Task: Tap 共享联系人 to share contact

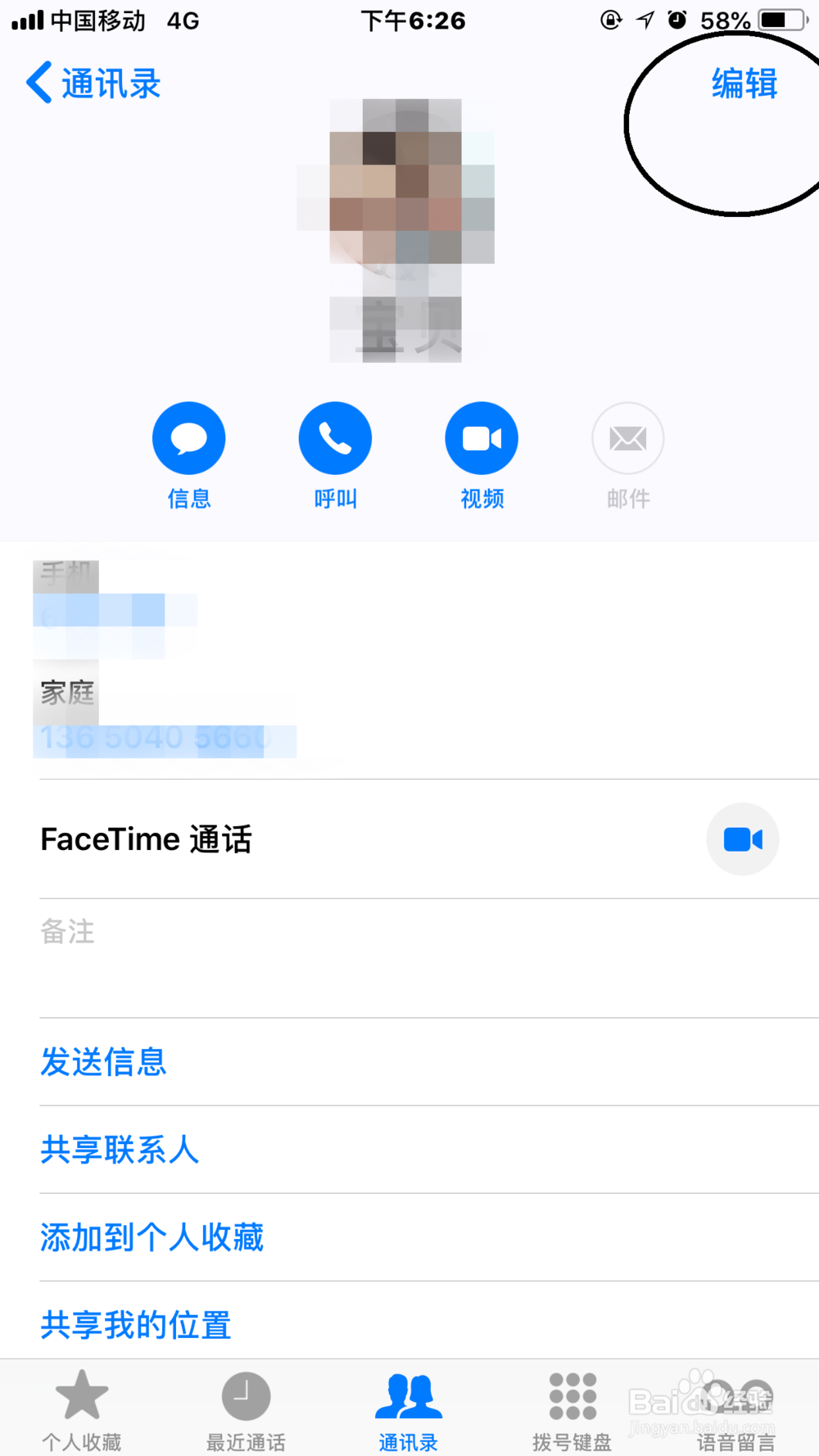Action: click(x=120, y=1150)
